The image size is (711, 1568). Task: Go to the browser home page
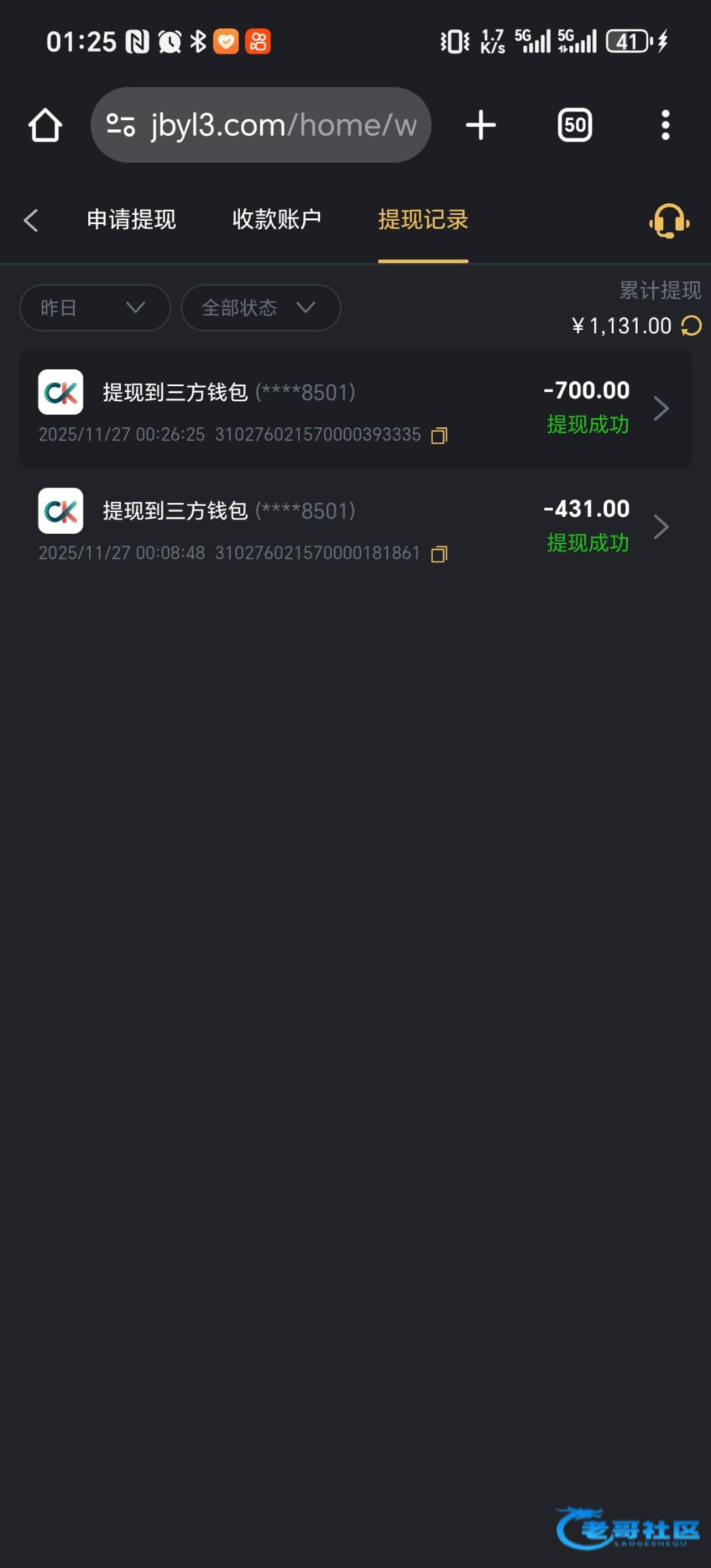(45, 125)
